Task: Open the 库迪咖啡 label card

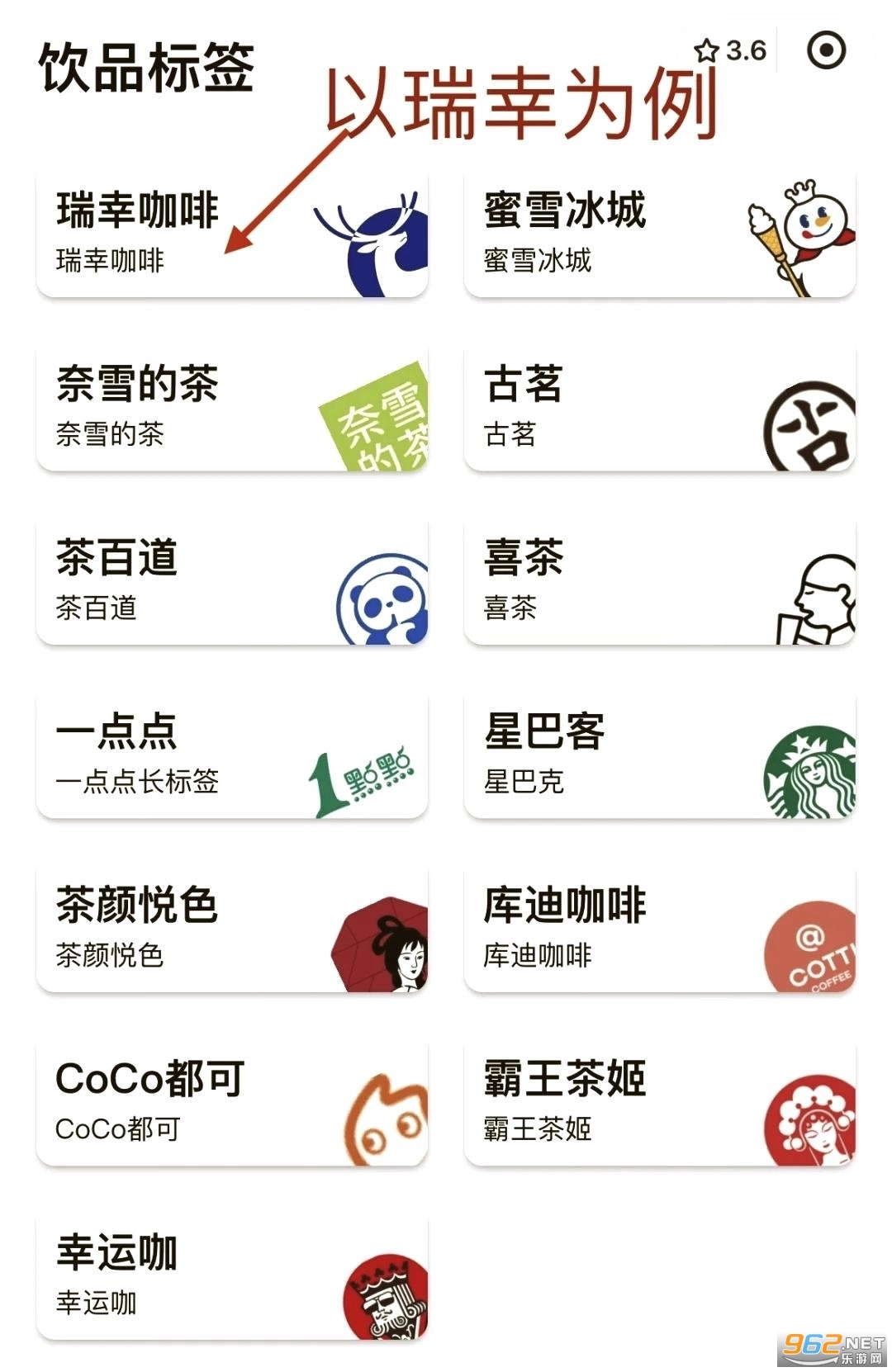Action: tap(659, 930)
